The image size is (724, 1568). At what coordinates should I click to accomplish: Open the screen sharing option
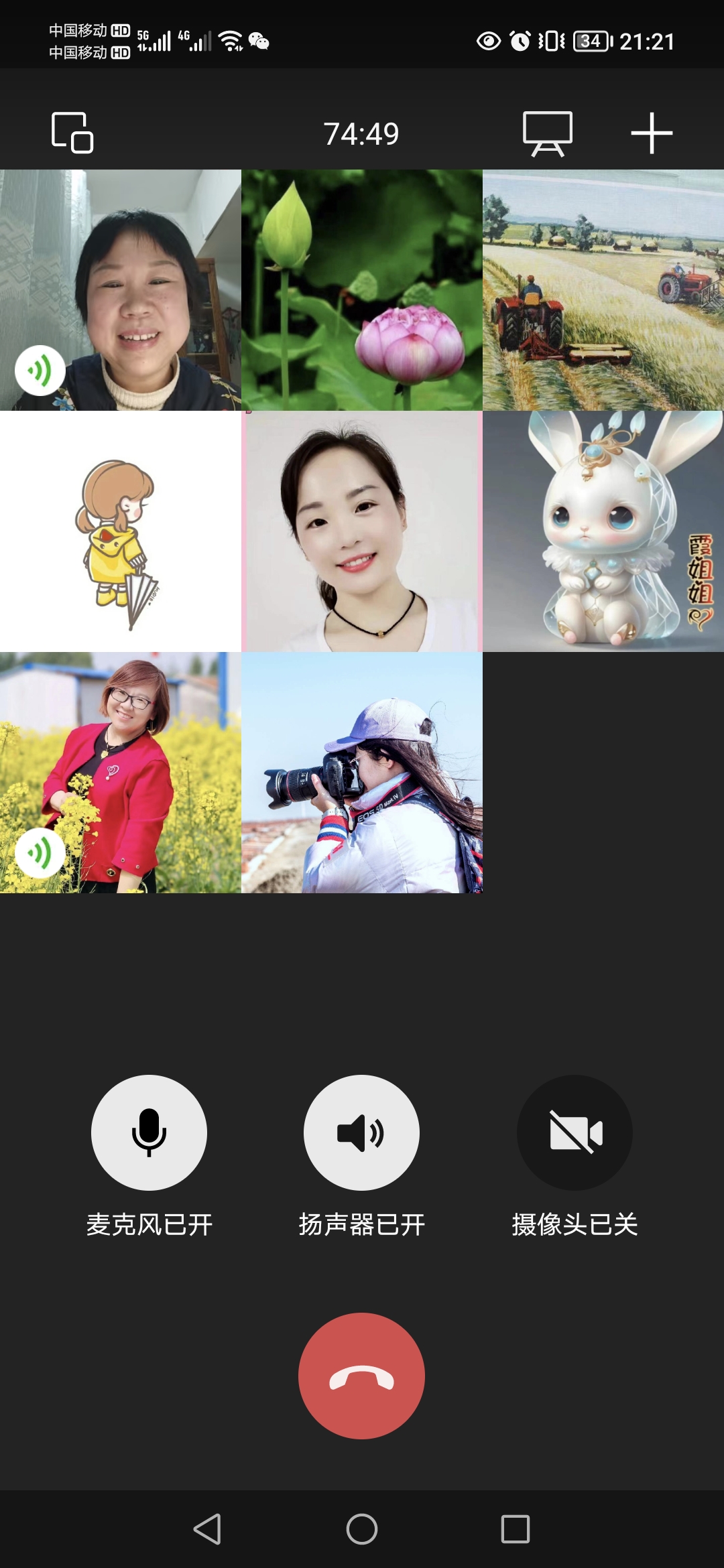(x=547, y=133)
